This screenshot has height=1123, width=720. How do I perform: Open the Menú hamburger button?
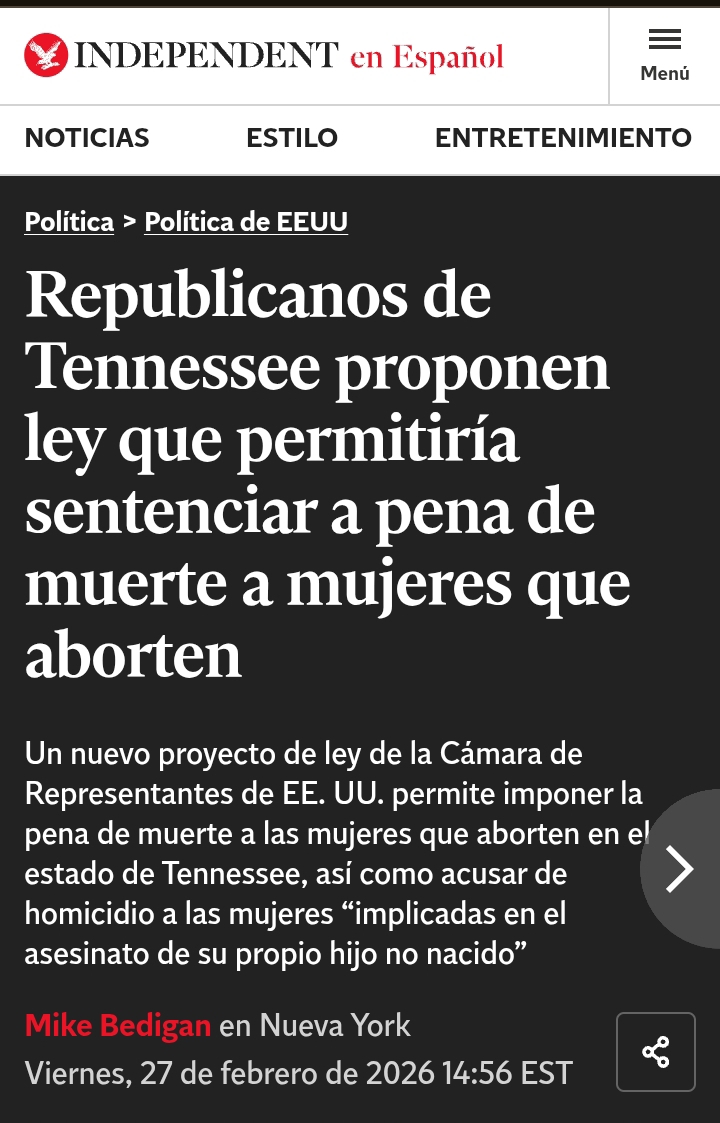pyautogui.click(x=665, y=55)
